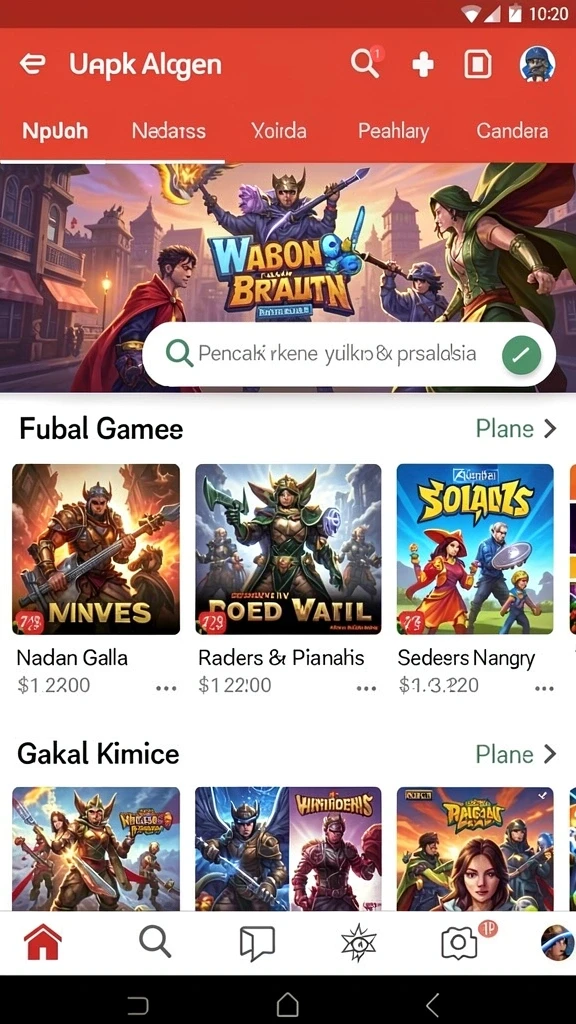
Task: Open search from the top bar
Action: [x=364, y=64]
